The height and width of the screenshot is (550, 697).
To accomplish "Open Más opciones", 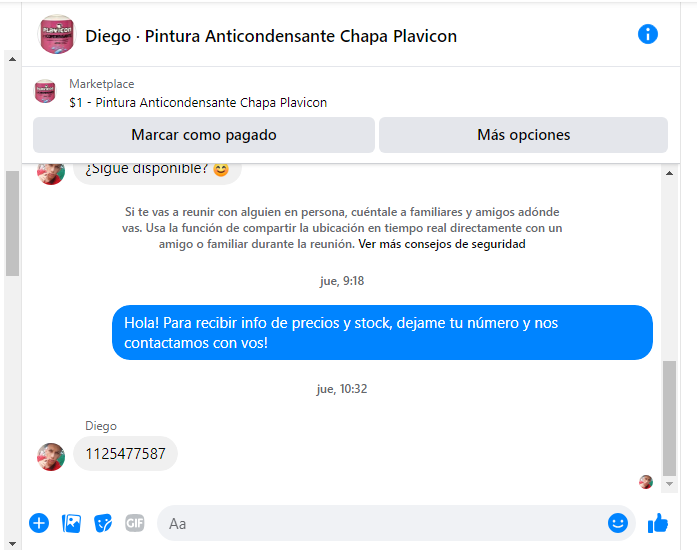I will coord(523,135).
